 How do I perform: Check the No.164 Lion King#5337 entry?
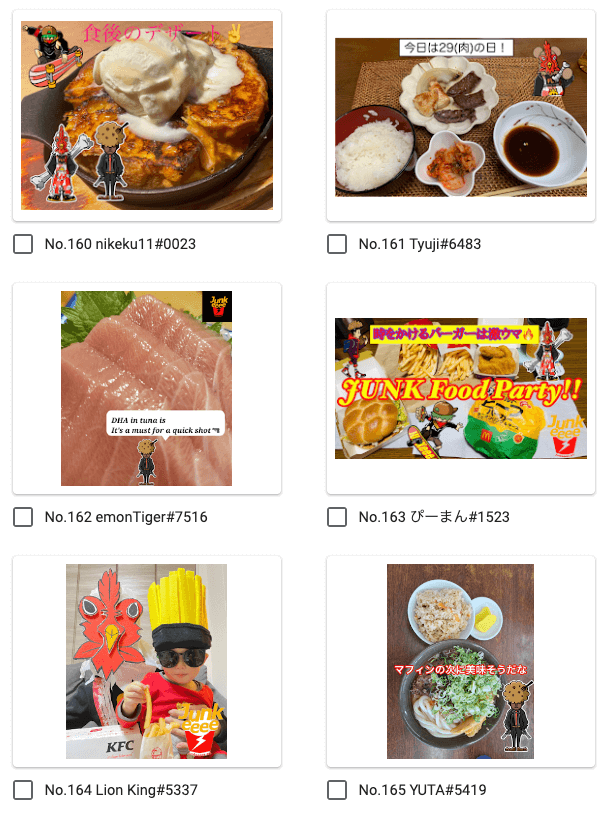23,790
